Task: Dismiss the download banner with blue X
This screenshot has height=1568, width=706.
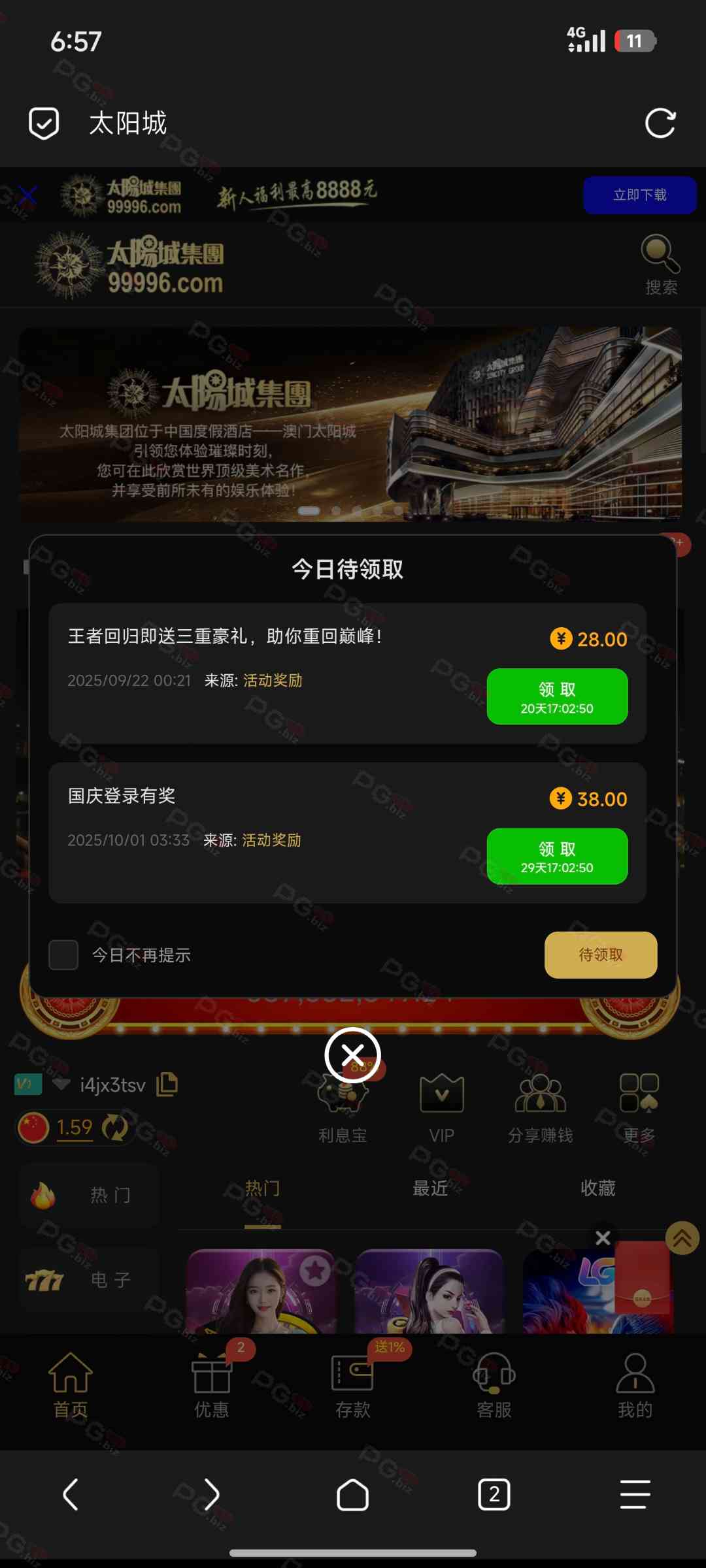Action: click(27, 195)
